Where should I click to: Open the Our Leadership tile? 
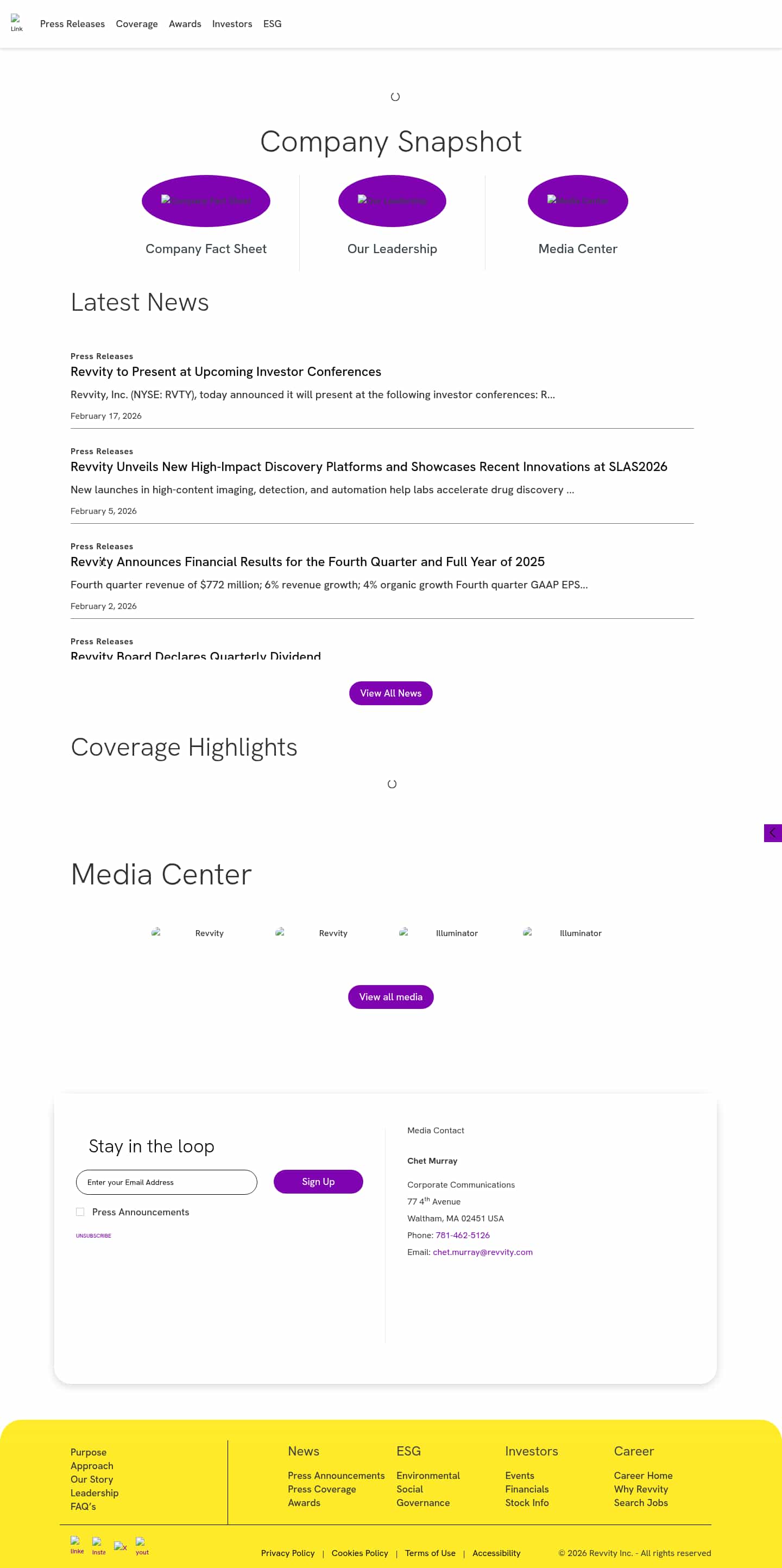[x=392, y=202]
